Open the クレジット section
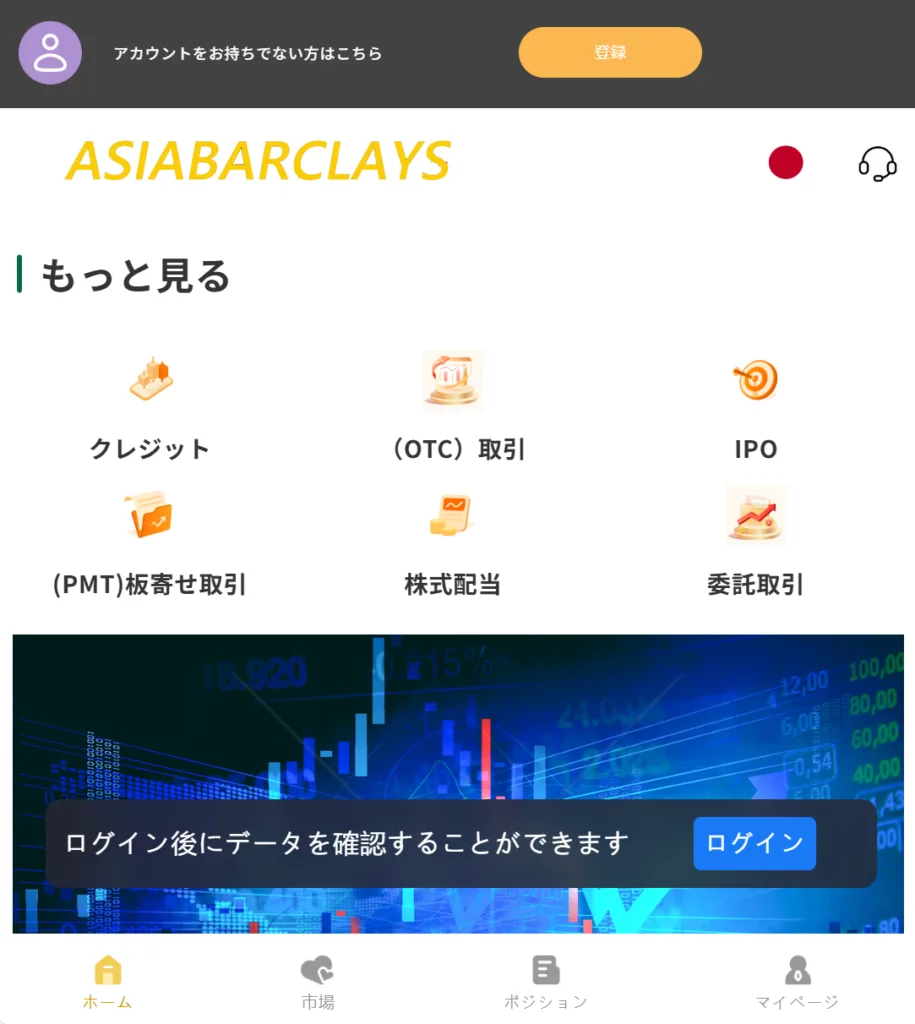 point(150,406)
